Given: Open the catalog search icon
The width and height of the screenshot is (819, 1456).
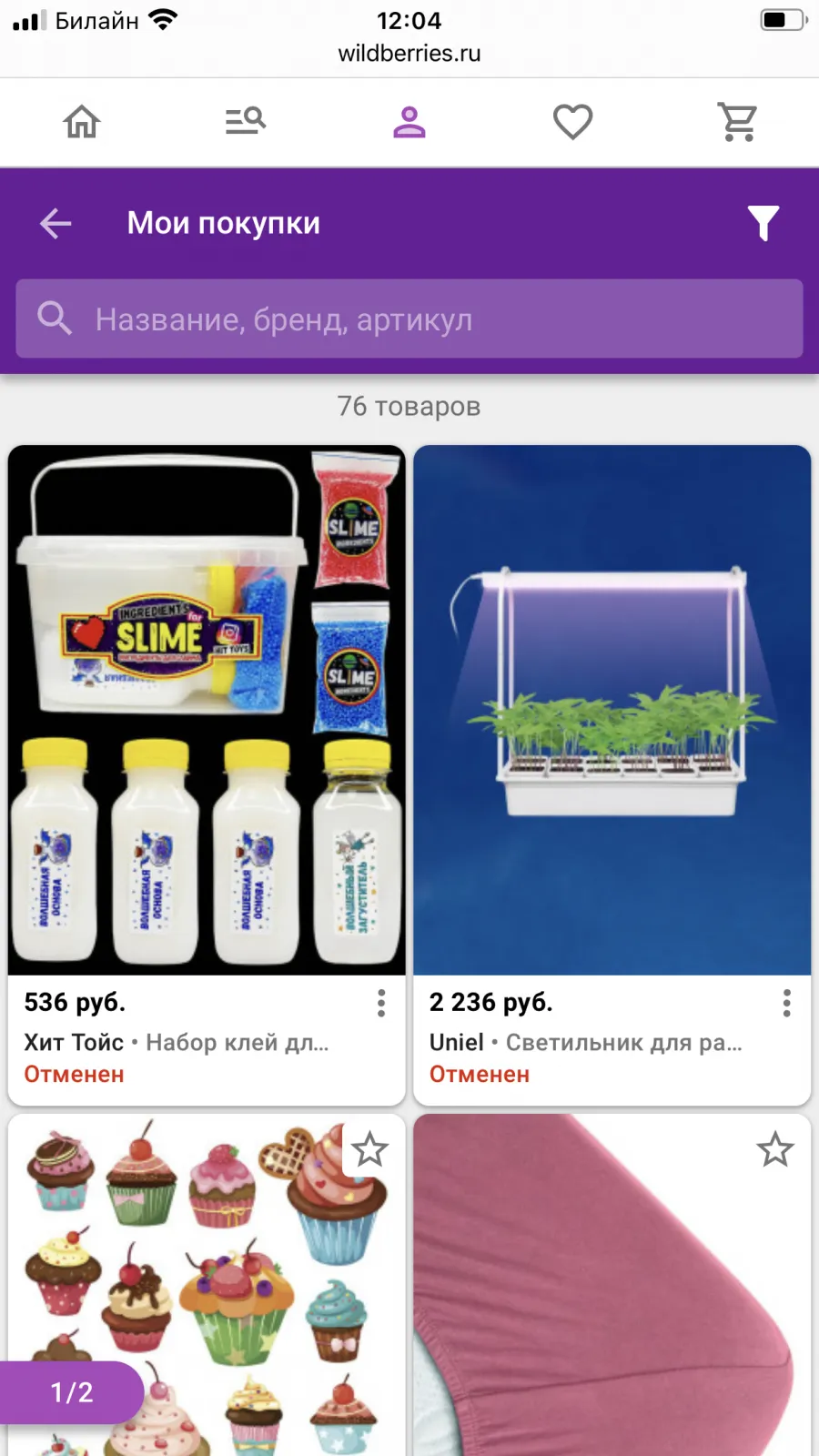Looking at the screenshot, I should [x=246, y=121].
